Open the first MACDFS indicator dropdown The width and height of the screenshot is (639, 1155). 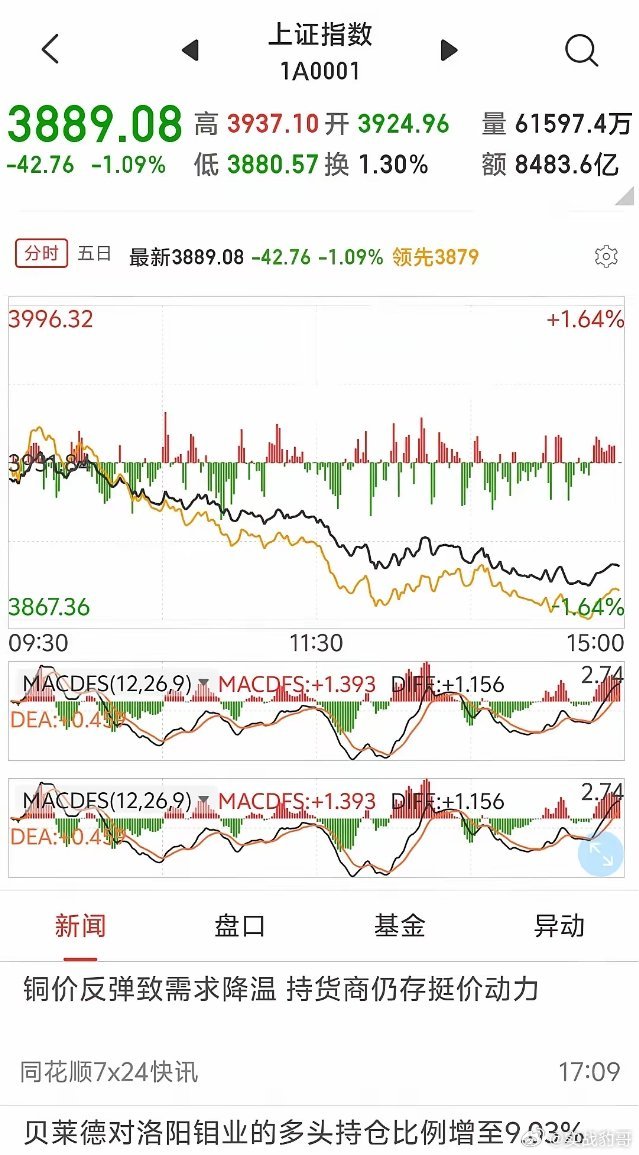pos(203,685)
